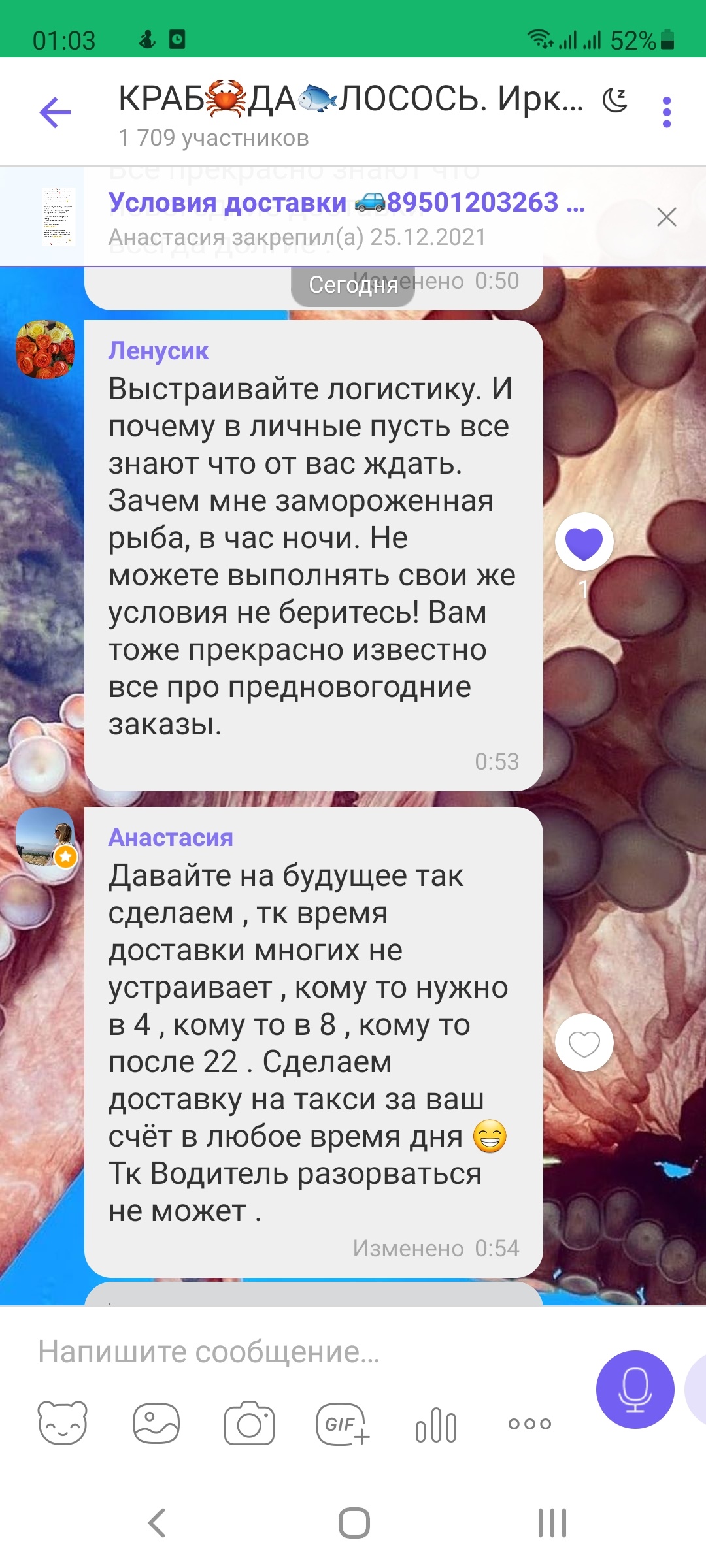Open Ленусик's profile picture
Image resolution: width=706 pixels, height=1568 pixels.
point(44,350)
